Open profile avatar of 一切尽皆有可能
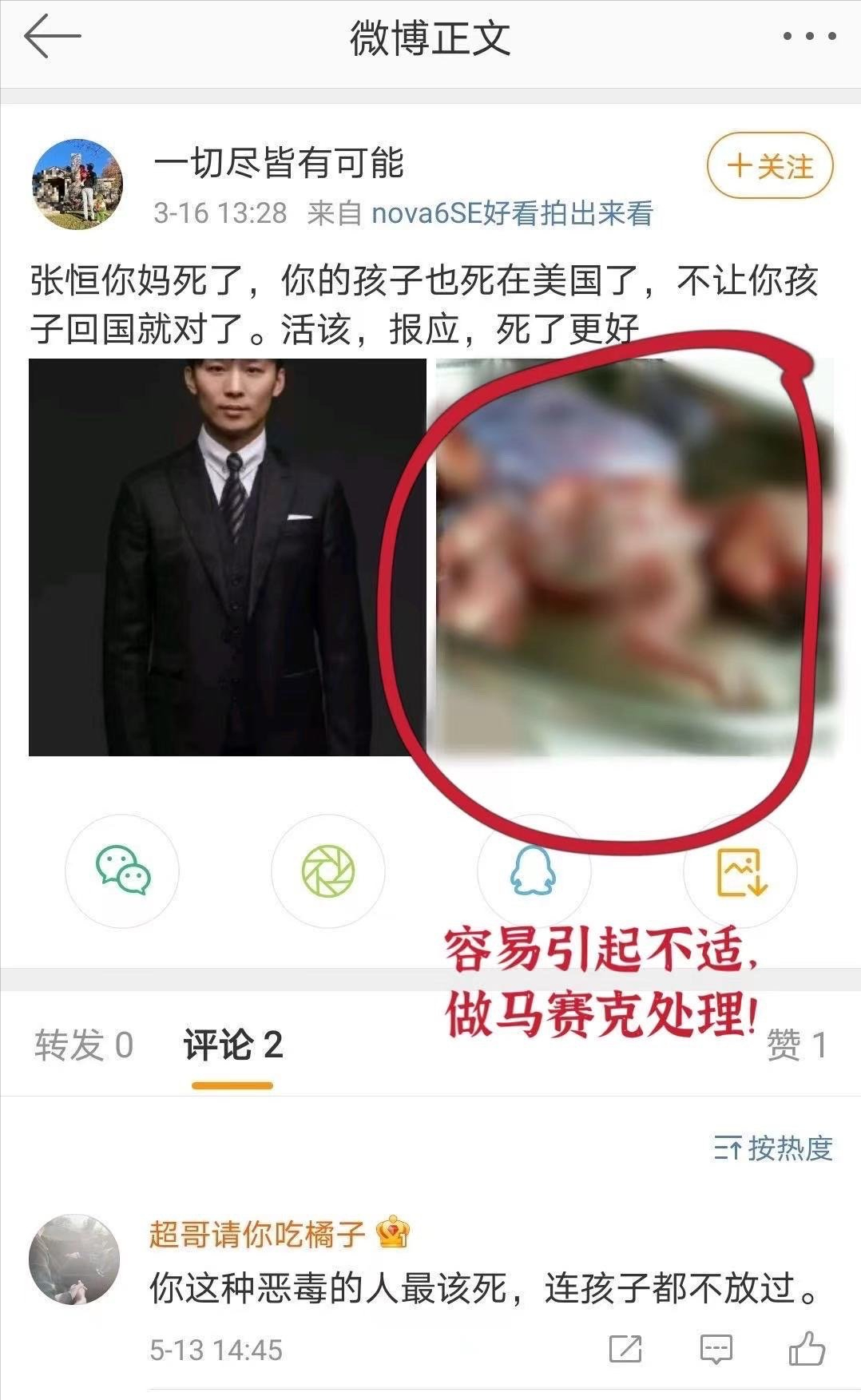The height and width of the screenshot is (1400, 861). [77, 184]
